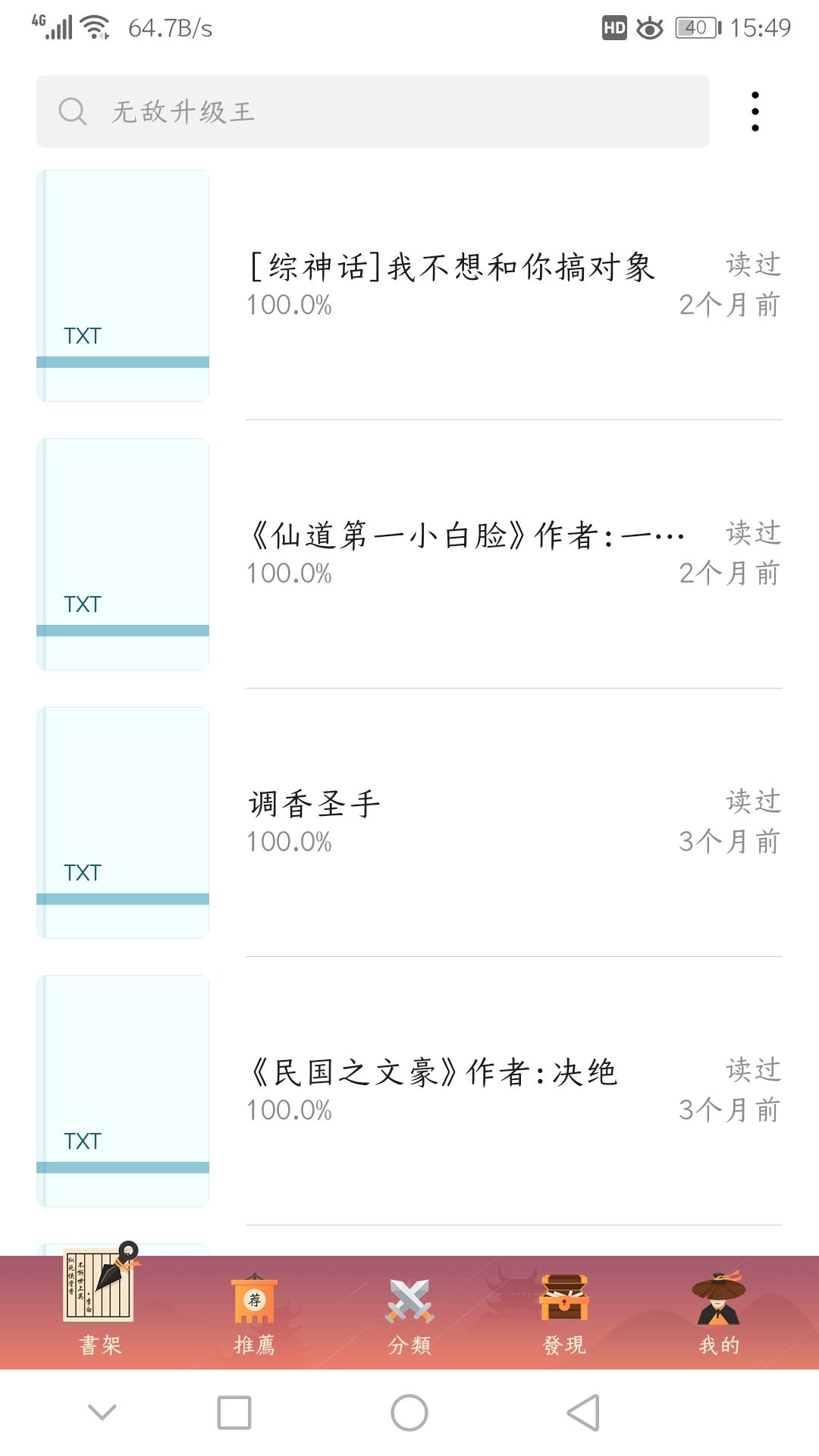The image size is (819, 1456).
Task: Open the book [综神话]我不想和你搞对象
Action: tap(409, 286)
